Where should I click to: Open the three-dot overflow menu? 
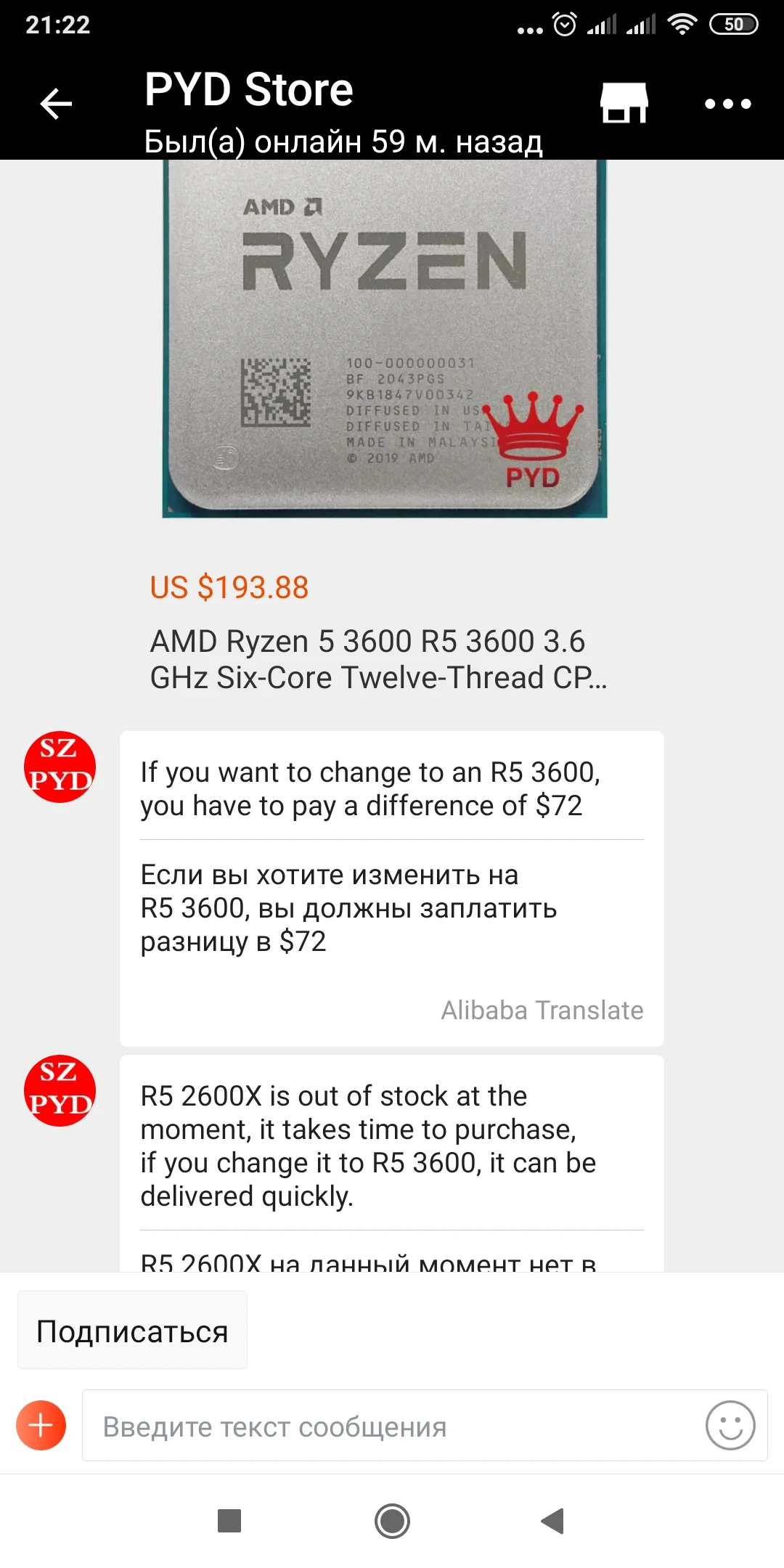[x=727, y=104]
